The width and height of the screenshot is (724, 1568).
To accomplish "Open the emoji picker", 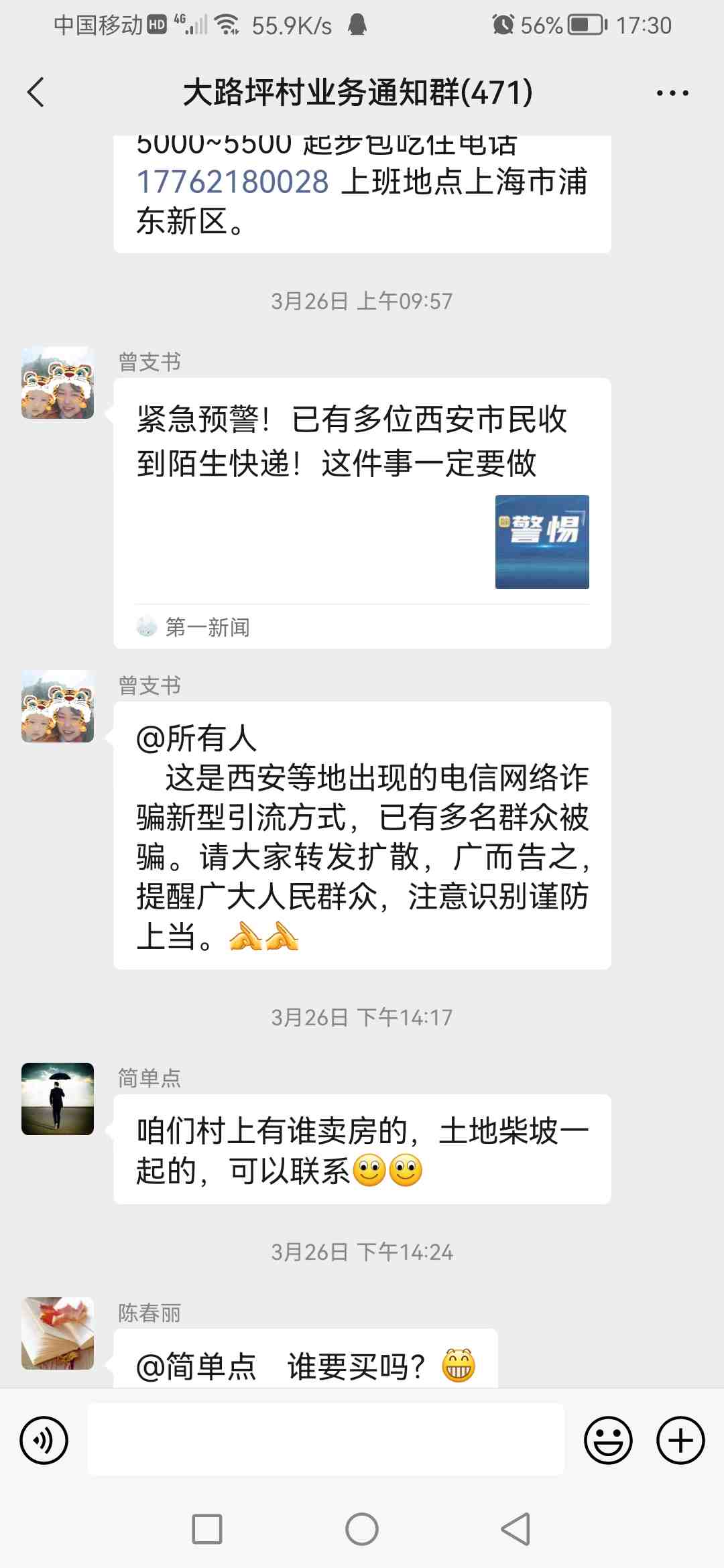I will pos(607,1440).
